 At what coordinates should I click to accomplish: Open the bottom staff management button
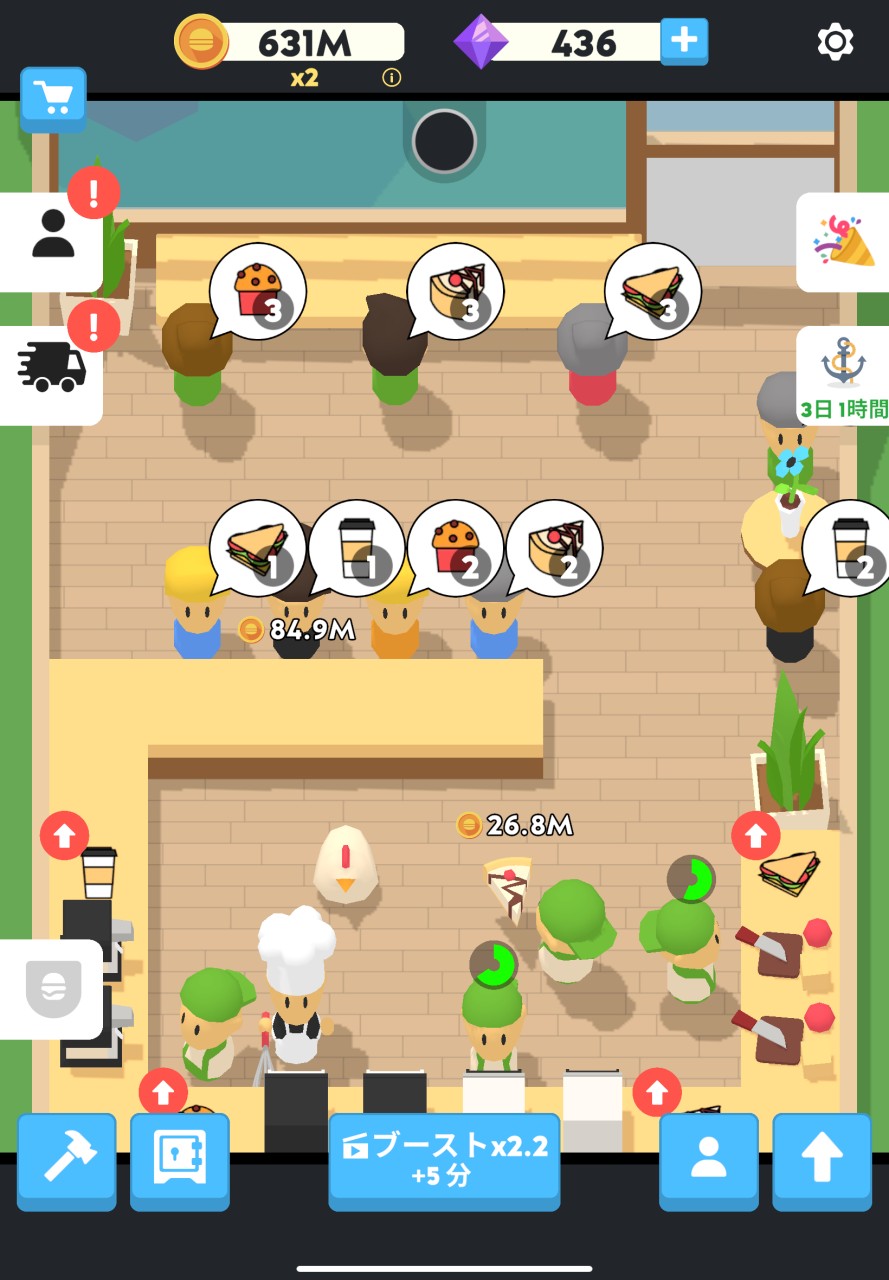[x=708, y=1160]
